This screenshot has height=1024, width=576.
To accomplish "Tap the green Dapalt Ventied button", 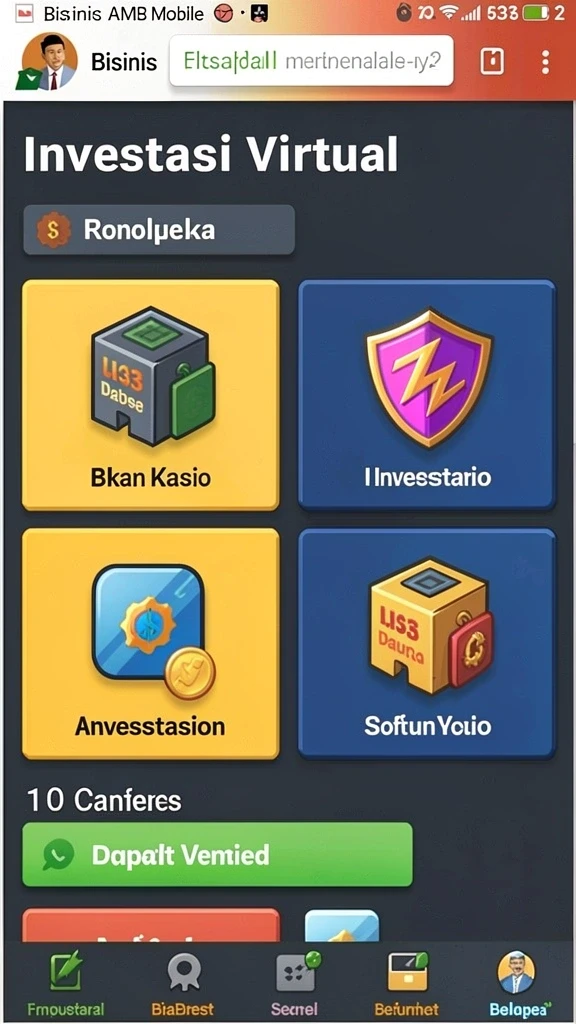I will [x=217, y=854].
